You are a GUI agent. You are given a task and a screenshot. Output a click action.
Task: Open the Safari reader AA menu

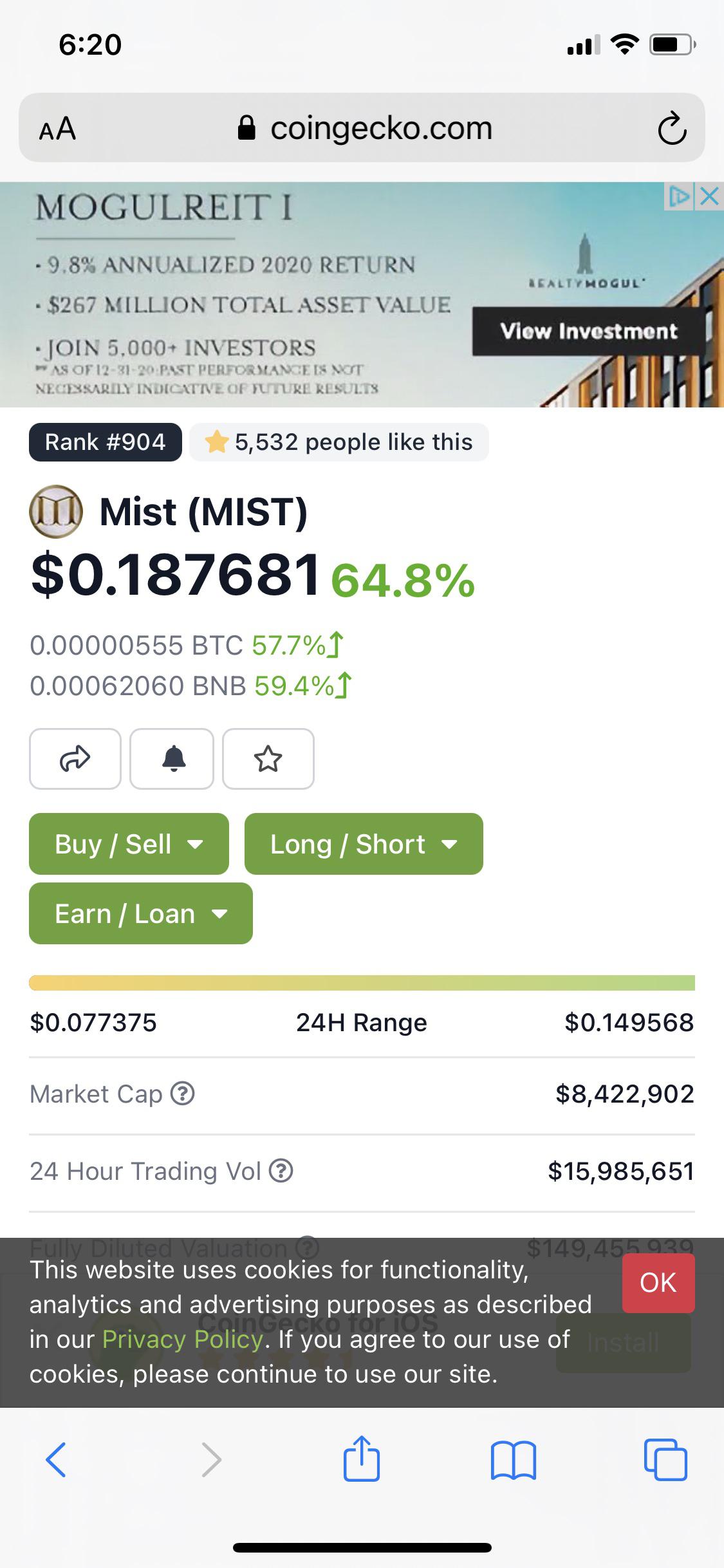coord(58,129)
